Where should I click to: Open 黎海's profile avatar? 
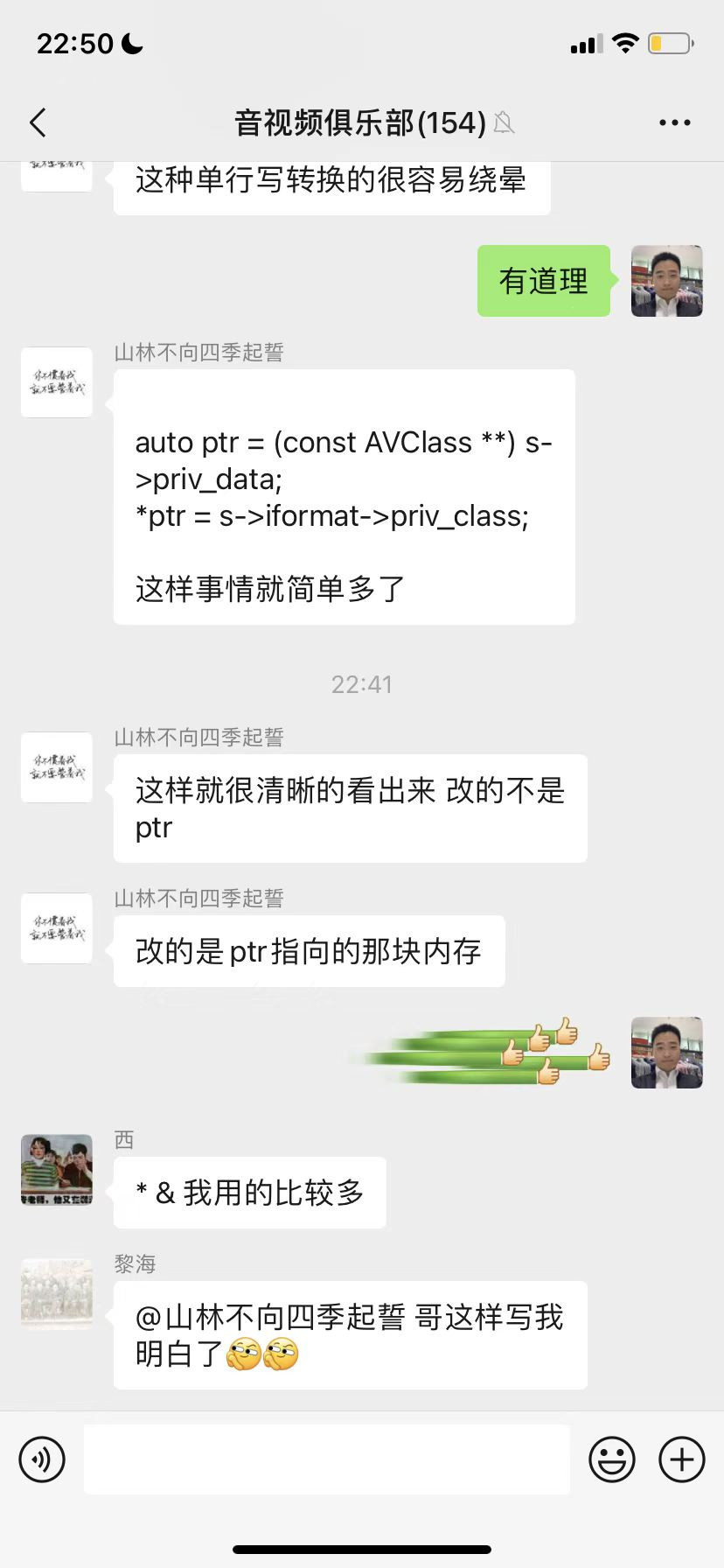pyautogui.click(x=57, y=1293)
